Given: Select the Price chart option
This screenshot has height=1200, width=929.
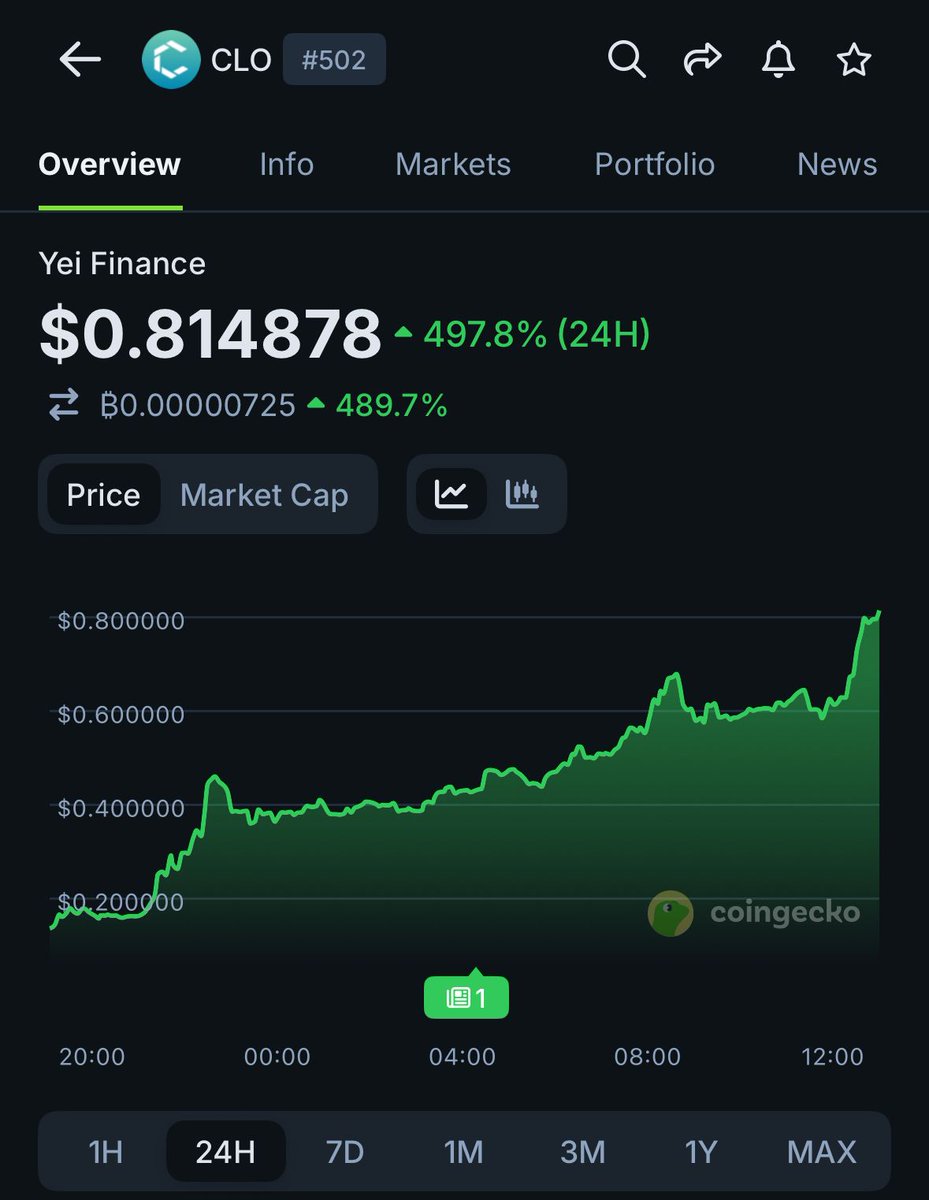Looking at the screenshot, I should (x=103, y=495).
